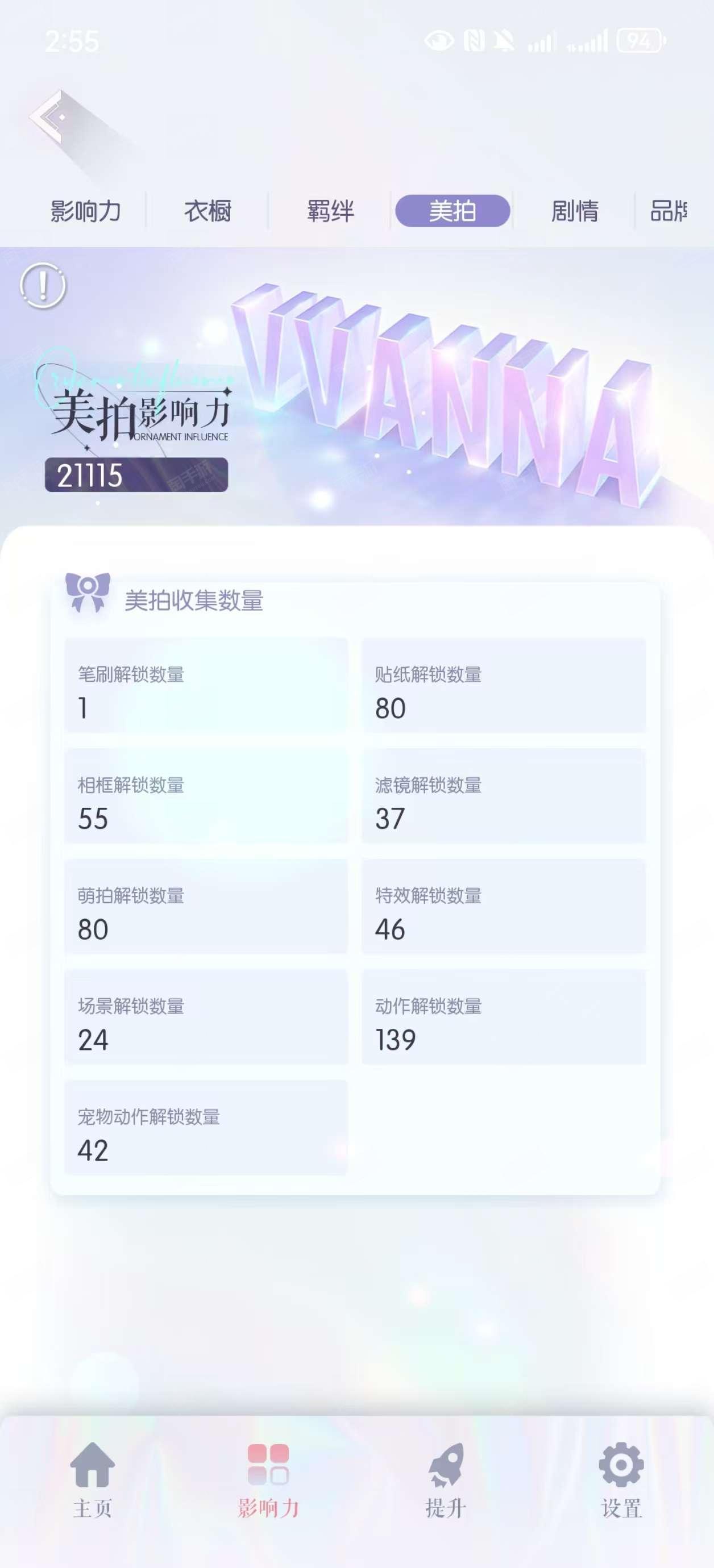Select 影响力 in the bottom navigation

click(x=268, y=1481)
